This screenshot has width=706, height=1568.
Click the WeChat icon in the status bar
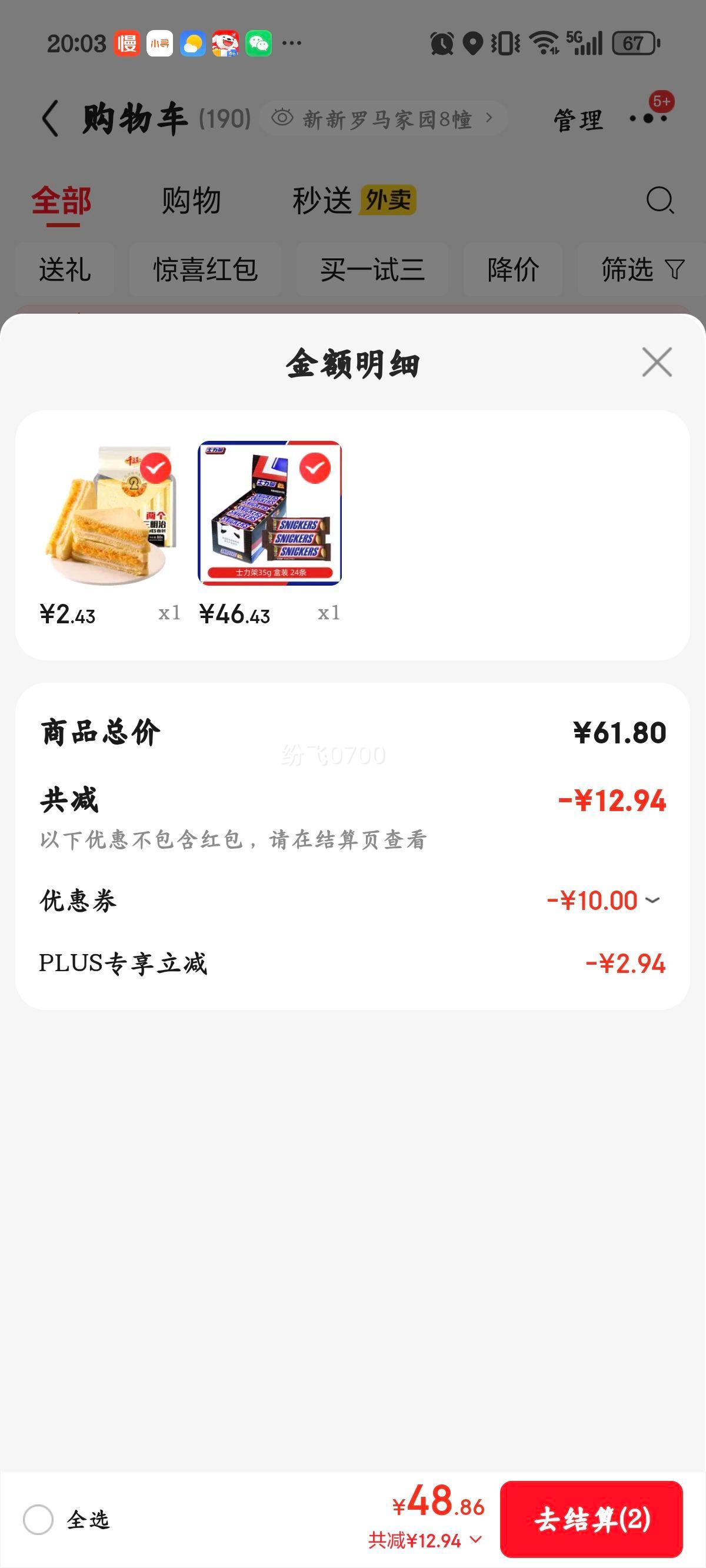point(260,42)
